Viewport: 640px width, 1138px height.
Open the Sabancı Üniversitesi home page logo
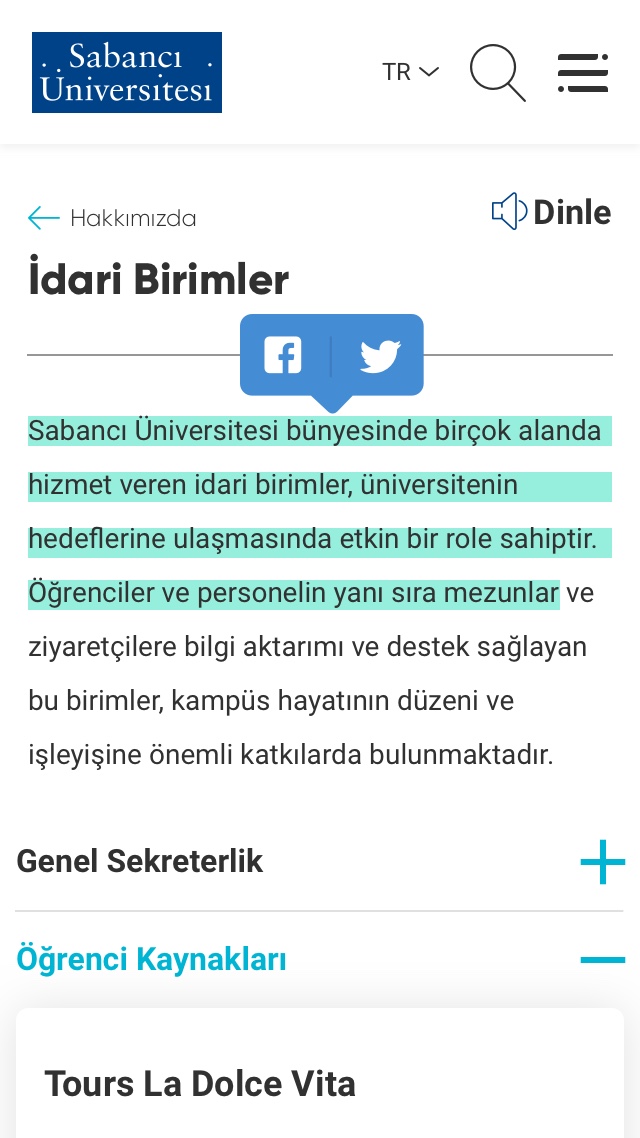(x=127, y=72)
